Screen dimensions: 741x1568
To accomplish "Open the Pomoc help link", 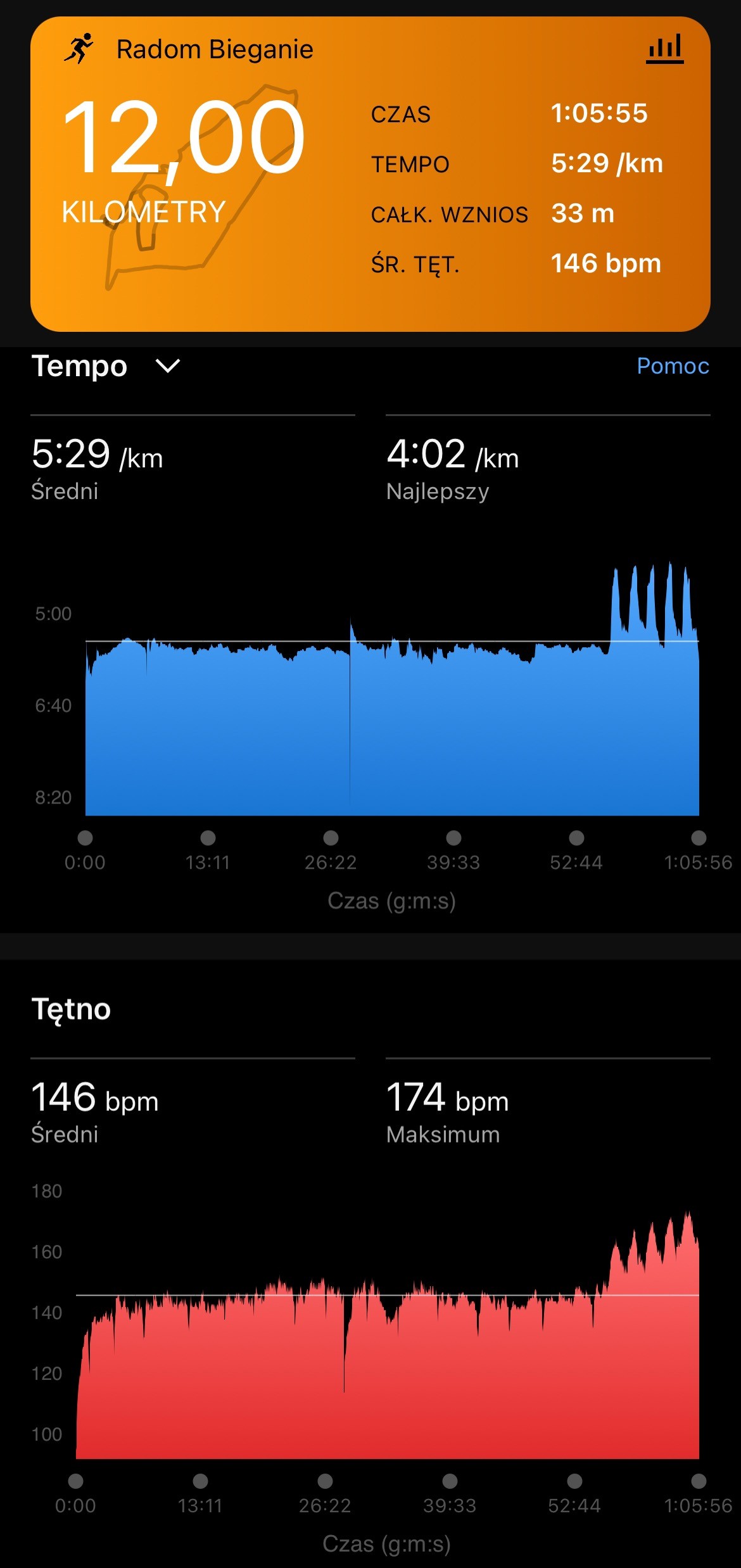I will click(x=673, y=366).
